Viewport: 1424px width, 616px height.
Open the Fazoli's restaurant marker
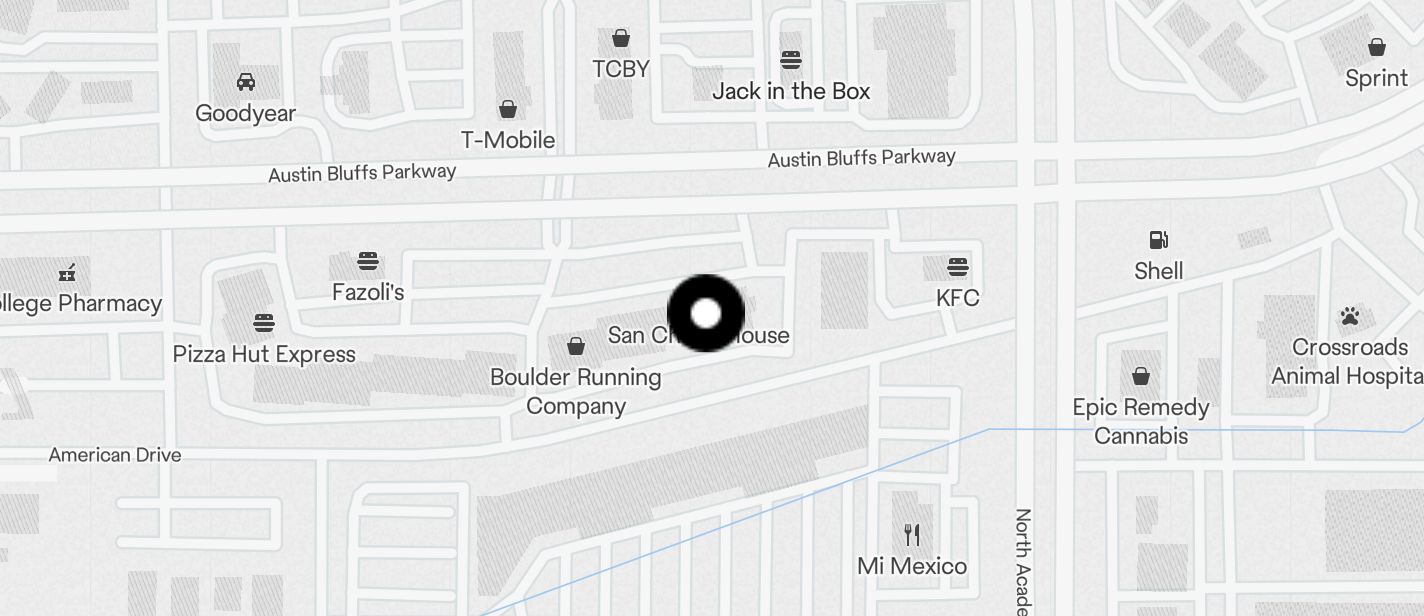coord(368,262)
